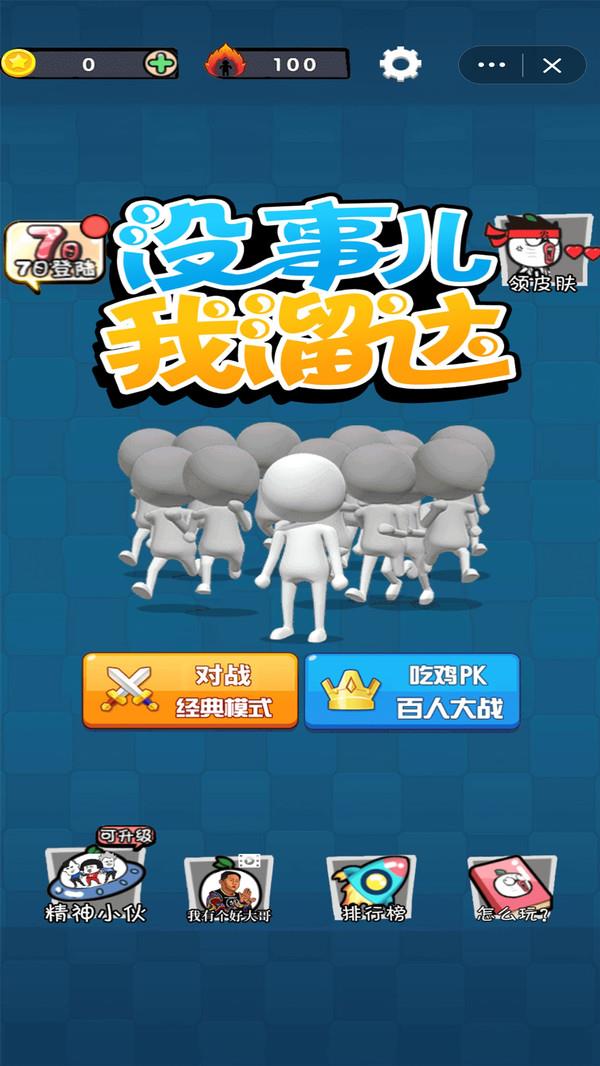Start 吃鸡PK 百人大战 mode

412,691
